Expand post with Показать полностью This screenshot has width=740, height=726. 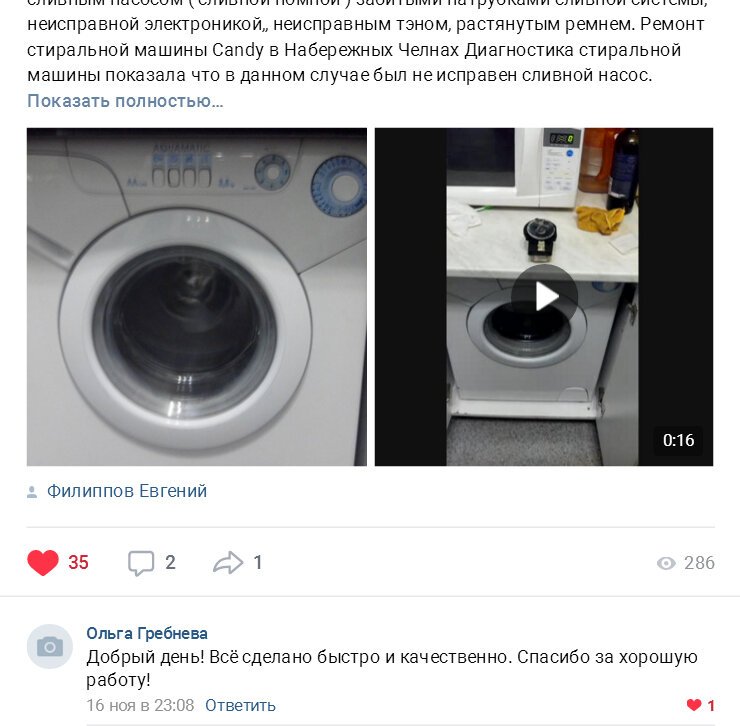(x=125, y=101)
